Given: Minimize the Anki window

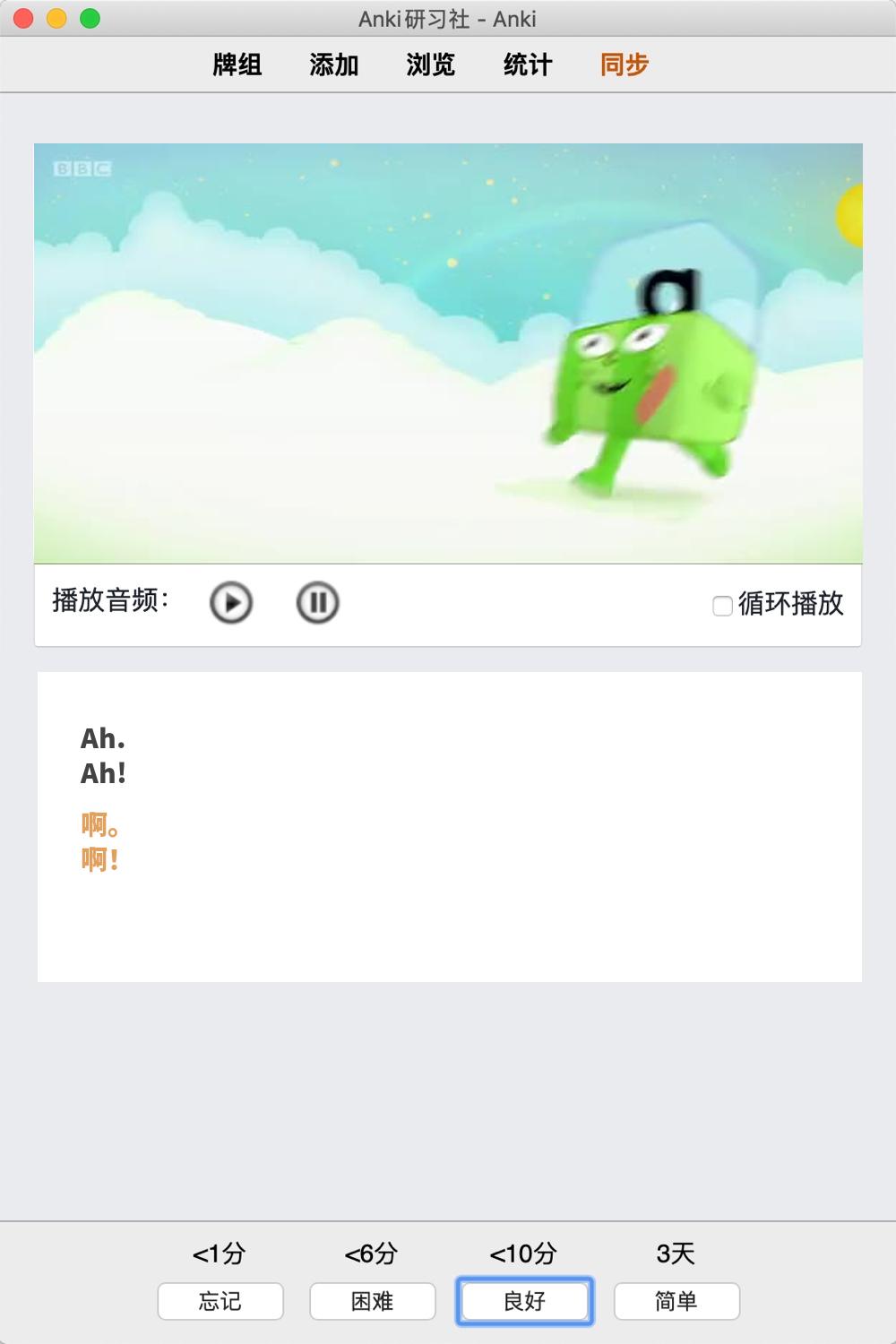Looking at the screenshot, I should click(x=56, y=18).
